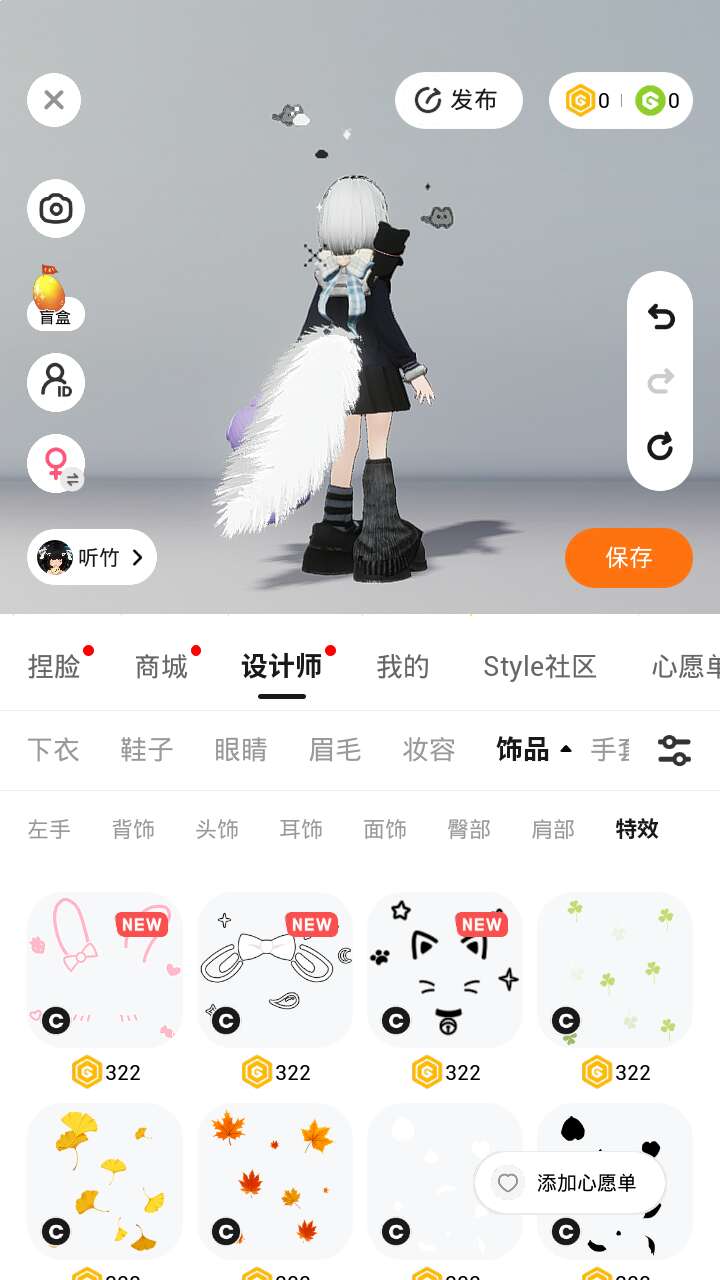The width and height of the screenshot is (720, 1280).
Task: Close the avatar editor
Action: tap(54, 100)
